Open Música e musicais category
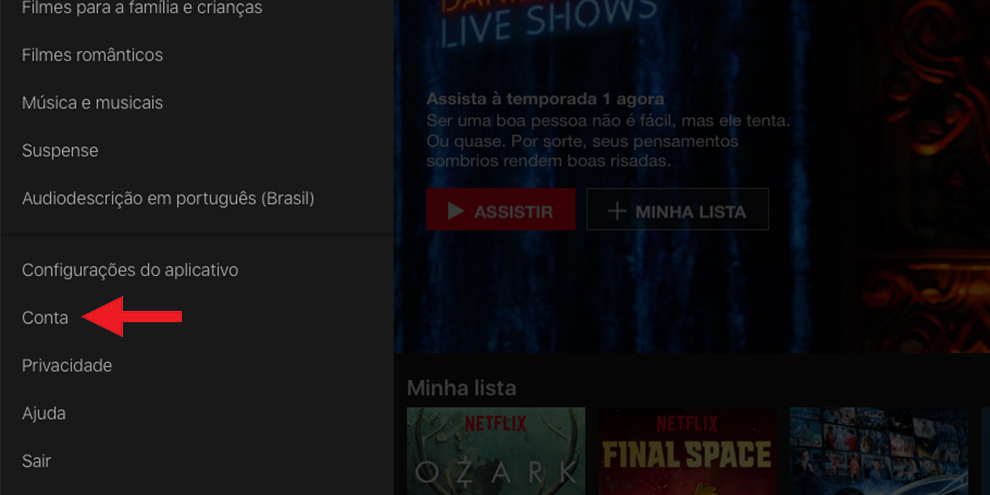 [x=92, y=103]
